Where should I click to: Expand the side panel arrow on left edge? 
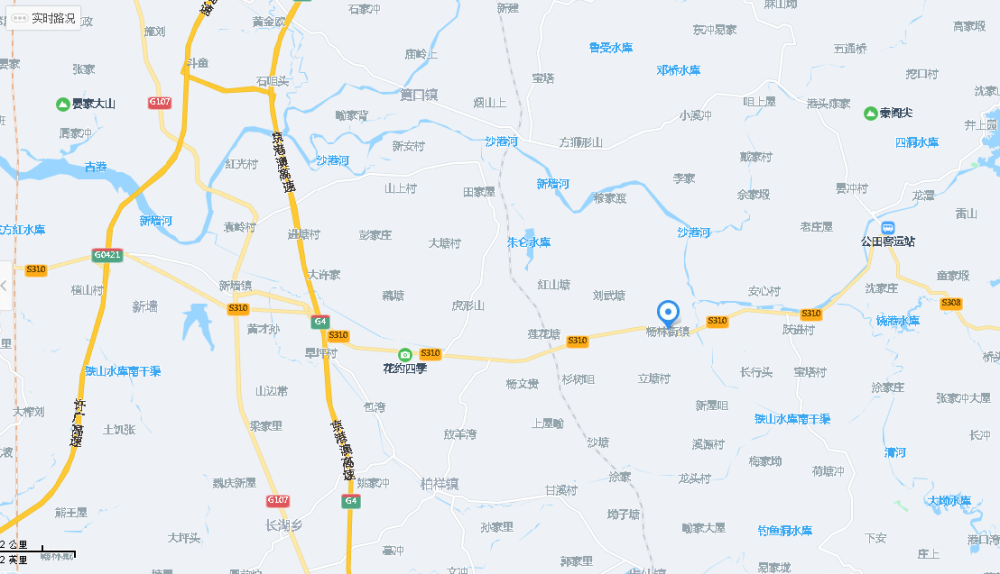pos(5,286)
